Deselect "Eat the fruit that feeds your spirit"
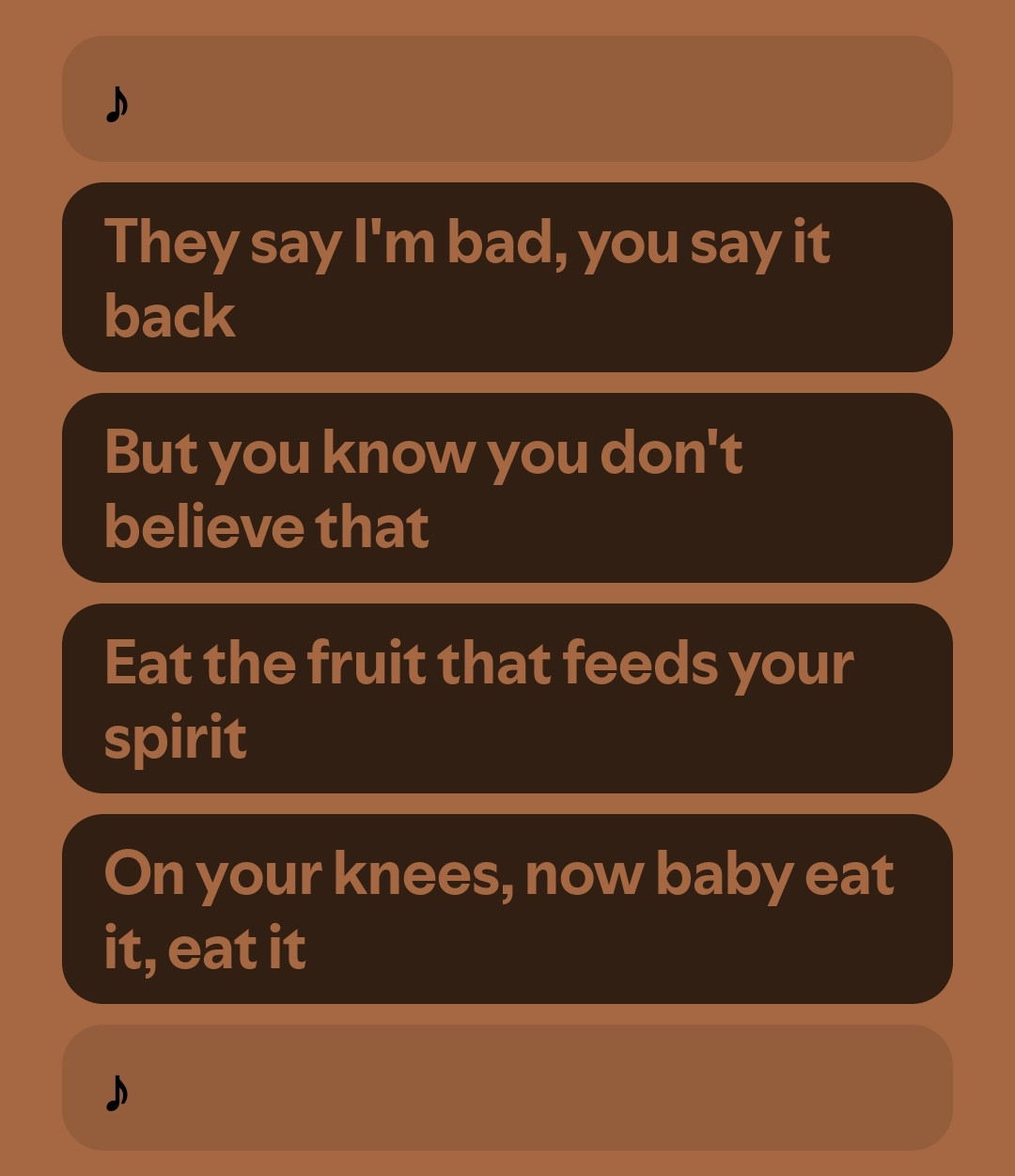Viewport: 1015px width, 1176px height. [x=507, y=698]
